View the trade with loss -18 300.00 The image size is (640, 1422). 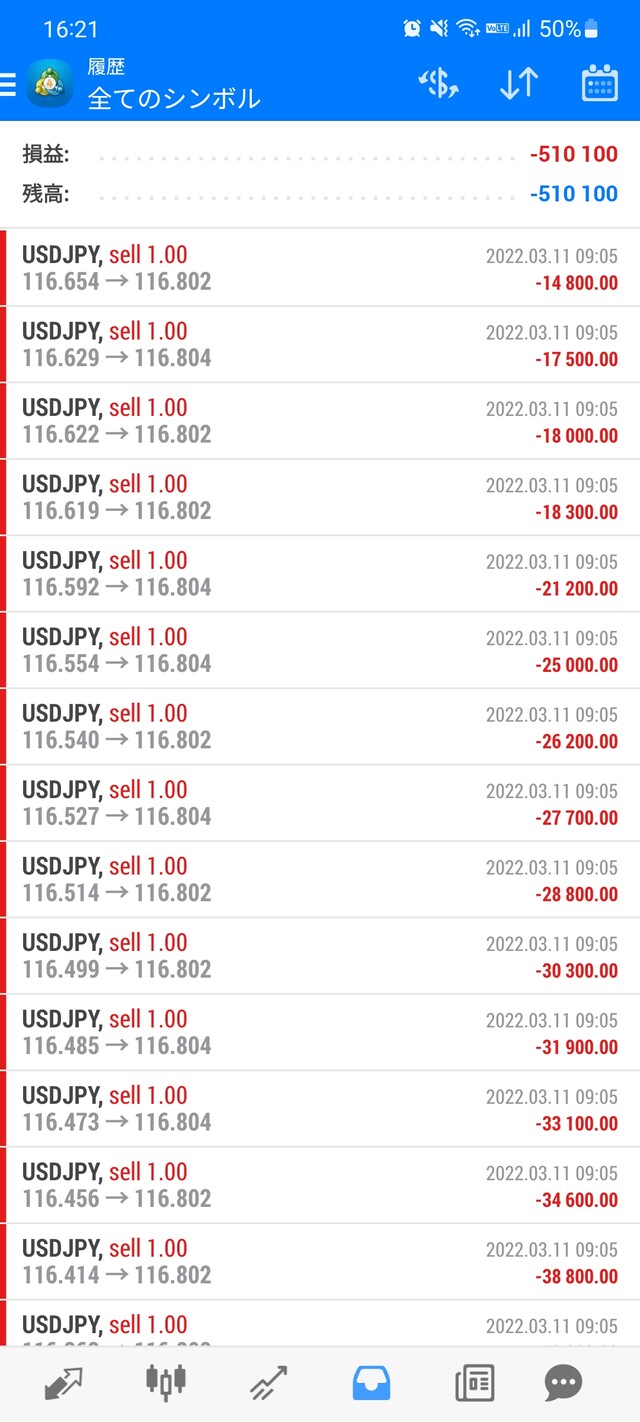[320, 498]
